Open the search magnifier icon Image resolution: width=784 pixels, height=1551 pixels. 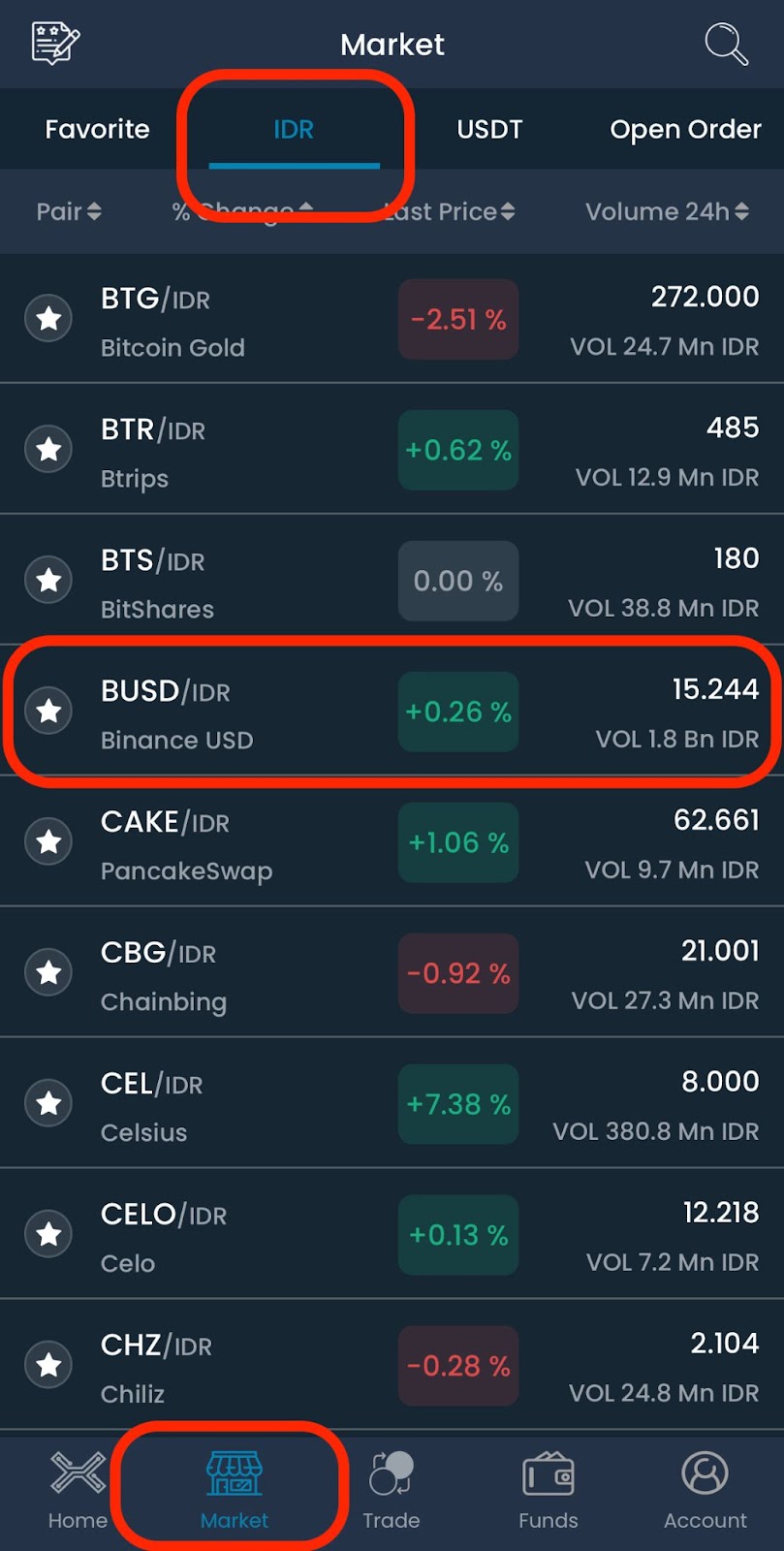(x=726, y=44)
